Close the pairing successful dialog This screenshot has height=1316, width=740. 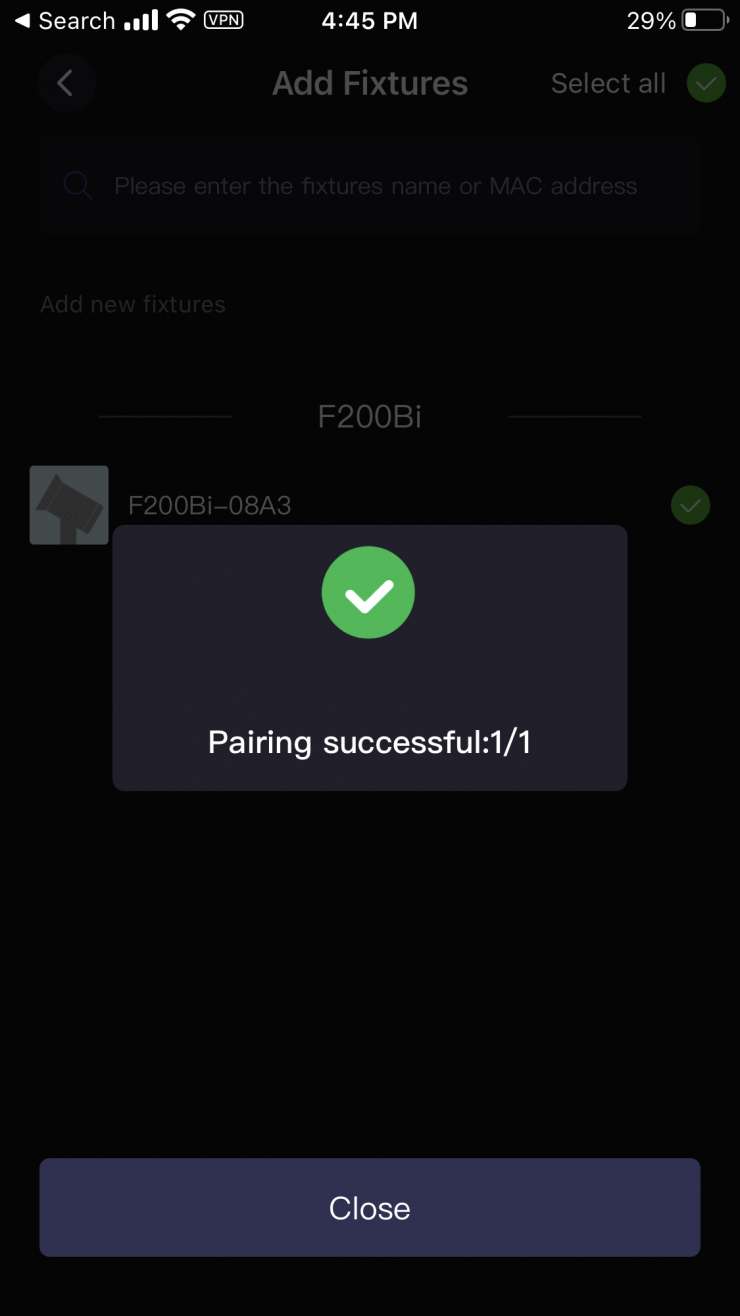pos(369,1207)
